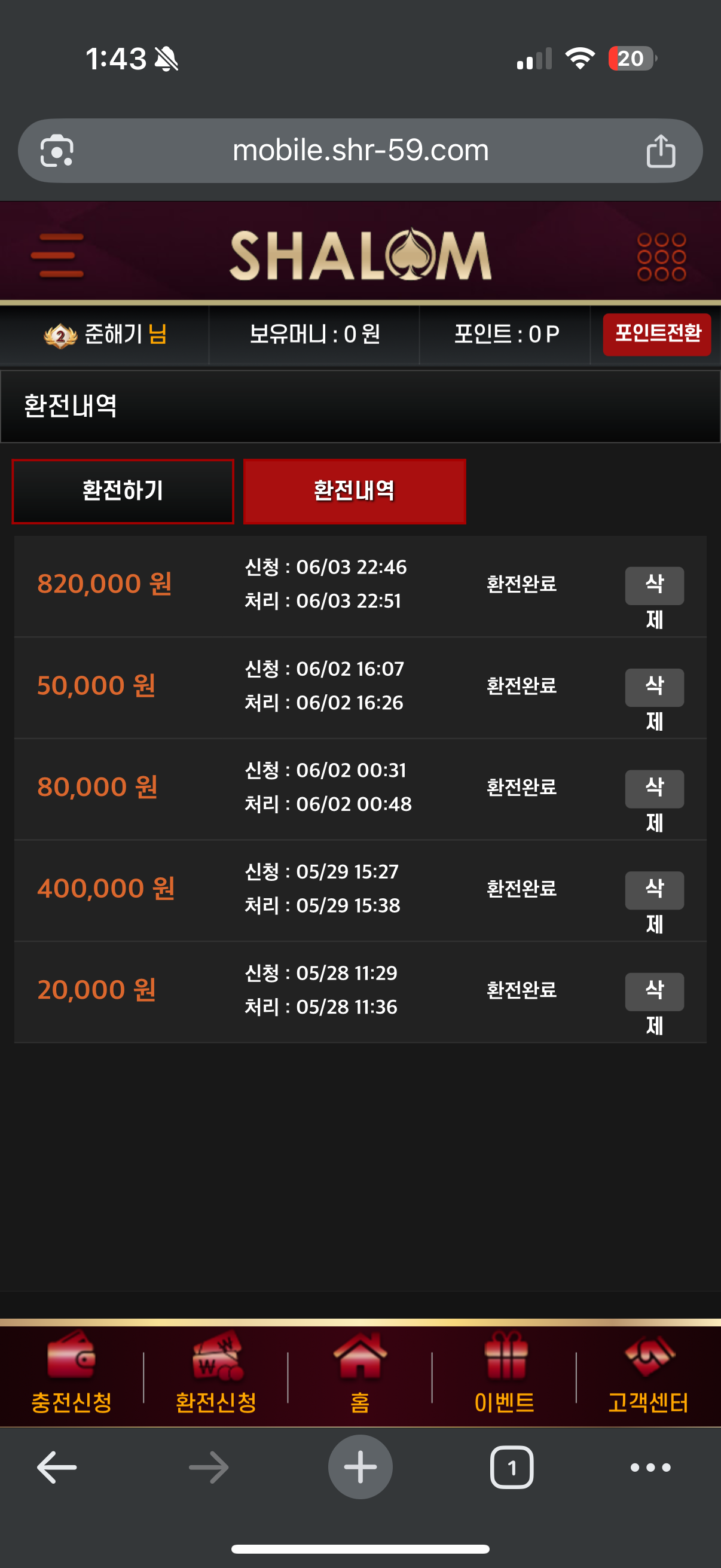Delete the 50,000 원 withdrawal record
The image size is (721, 1568).
coord(654,687)
